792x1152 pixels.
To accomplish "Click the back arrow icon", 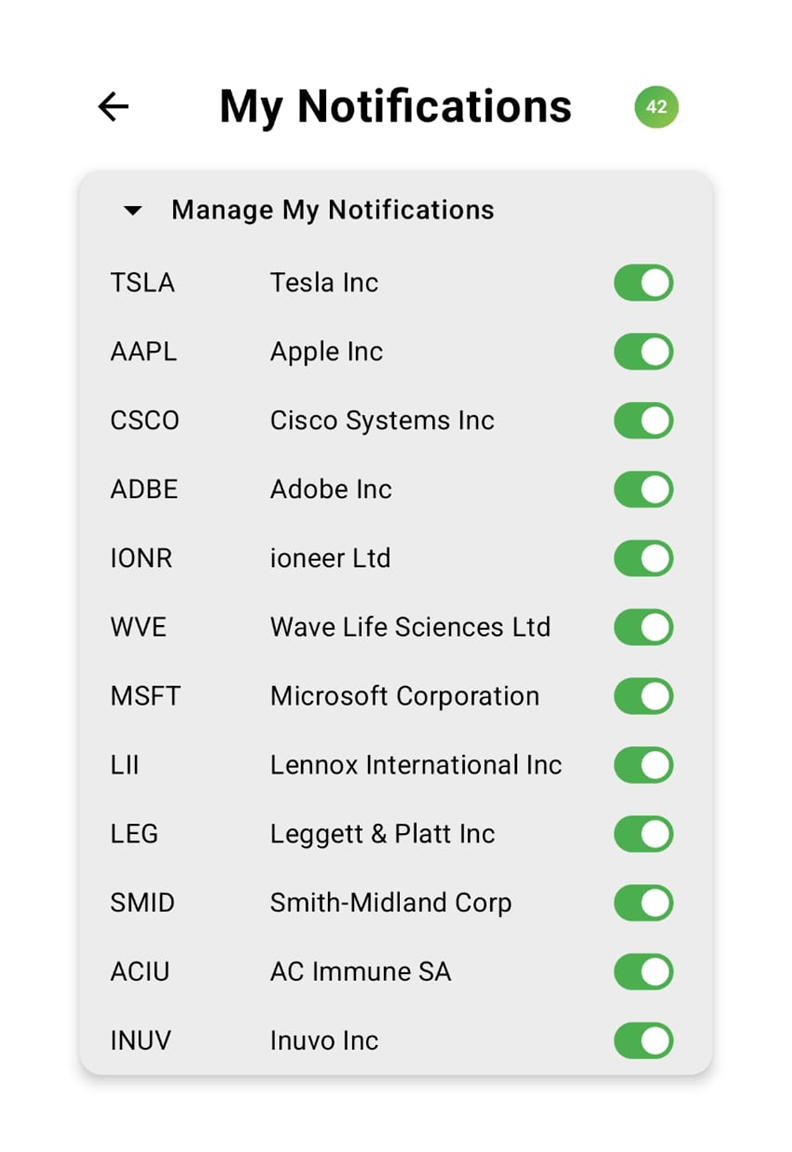I will click(x=113, y=107).
